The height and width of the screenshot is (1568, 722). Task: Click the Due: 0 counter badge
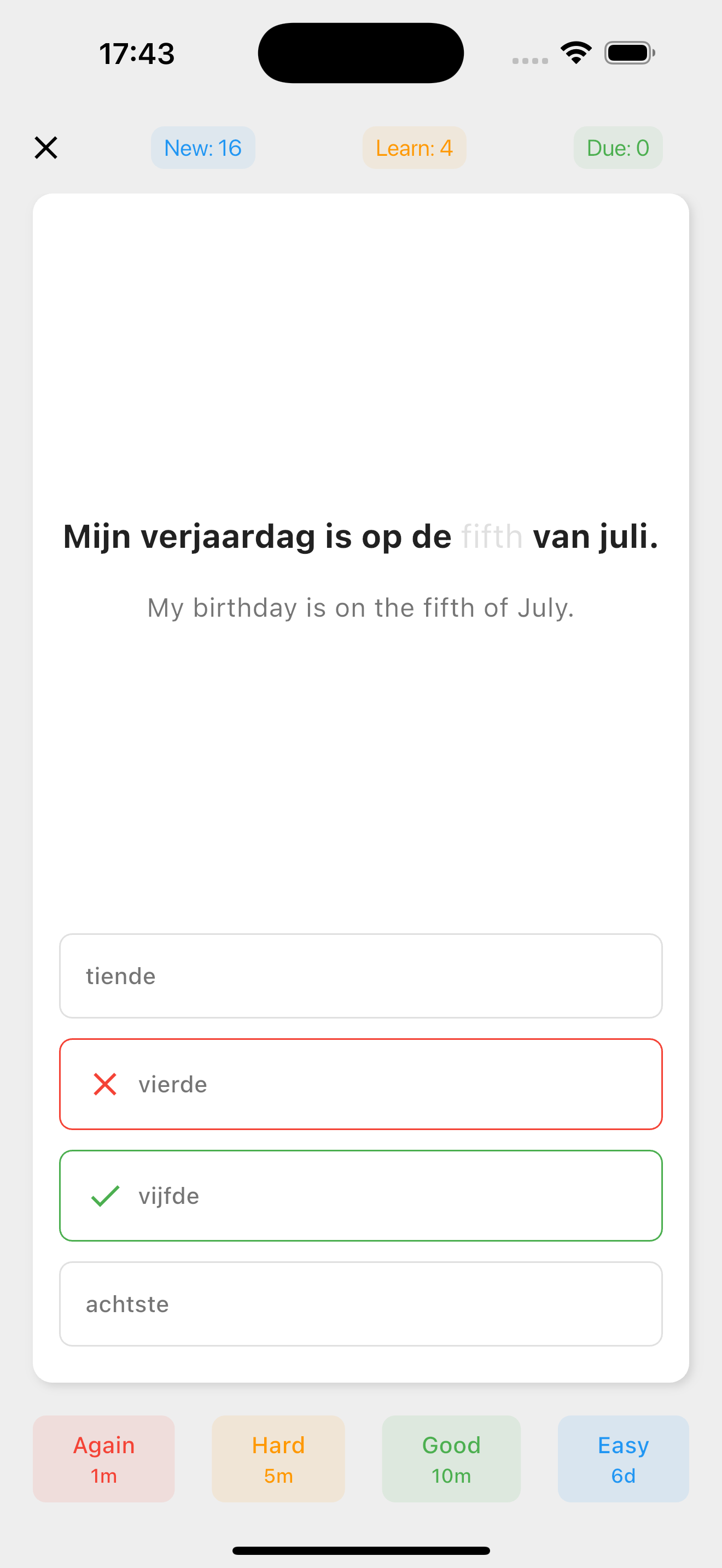point(618,147)
